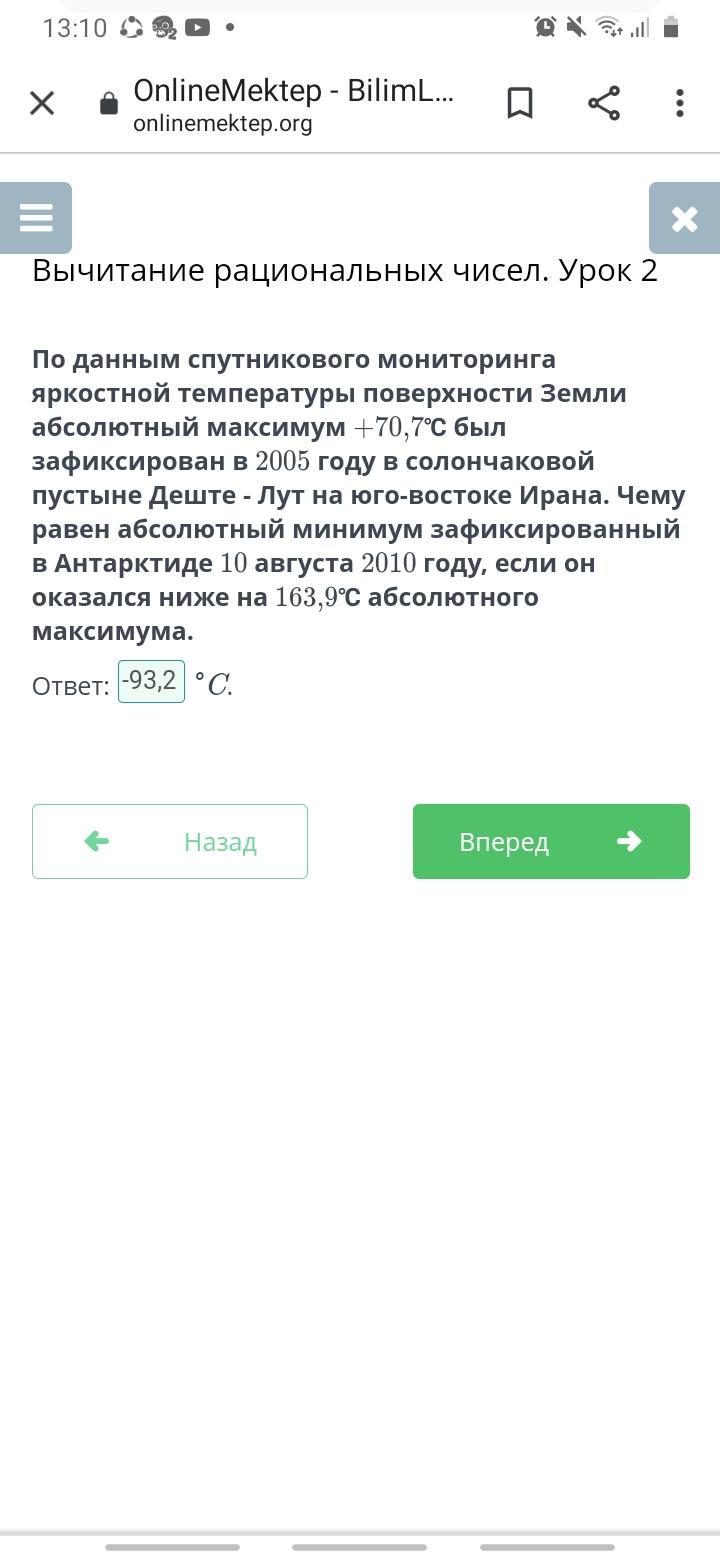Close the browser tab with X
This screenshot has width=720, height=1560.
42,103
